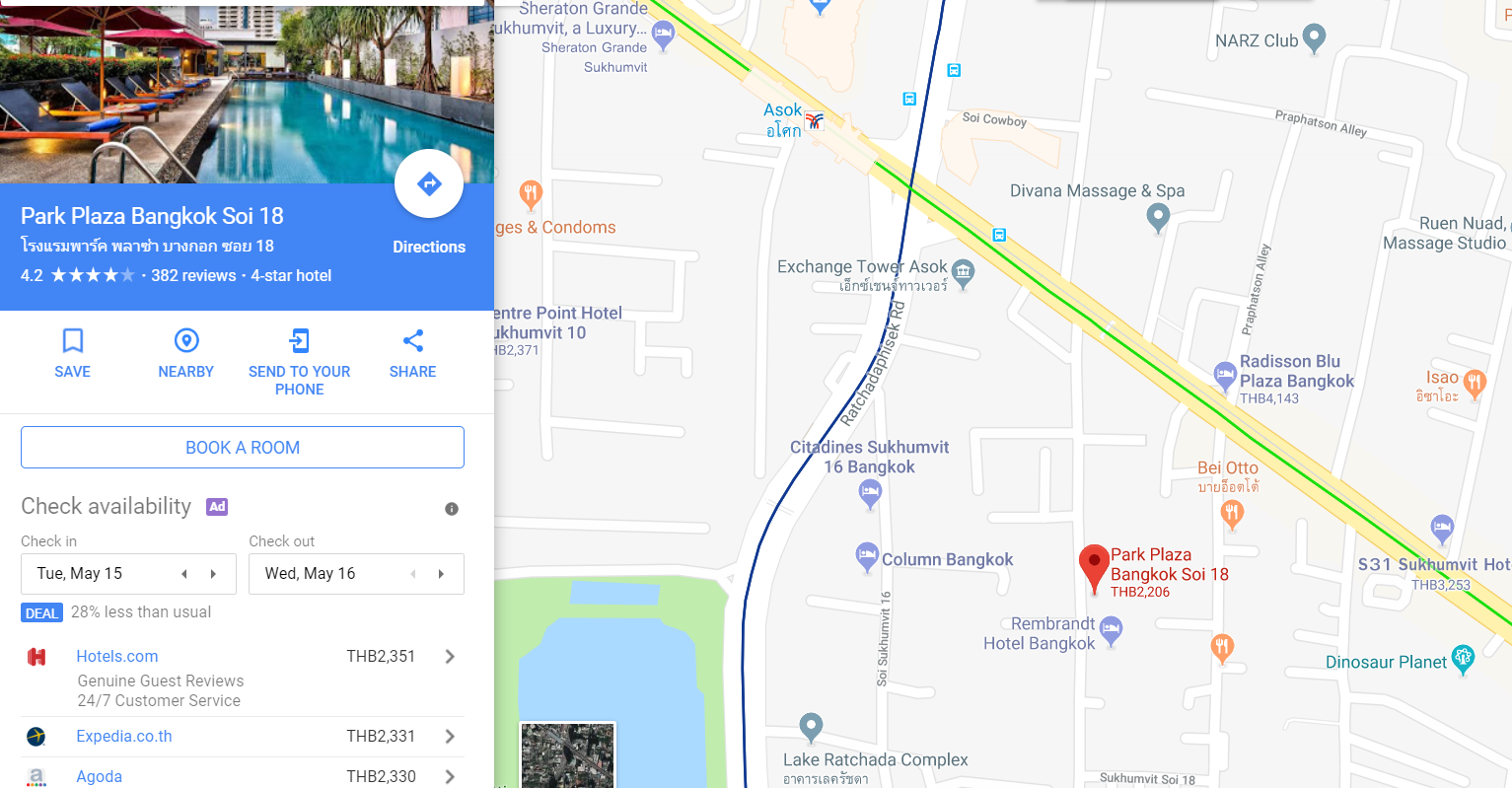
Task: Switch to satellite view thumbnail
Action: tap(567, 754)
